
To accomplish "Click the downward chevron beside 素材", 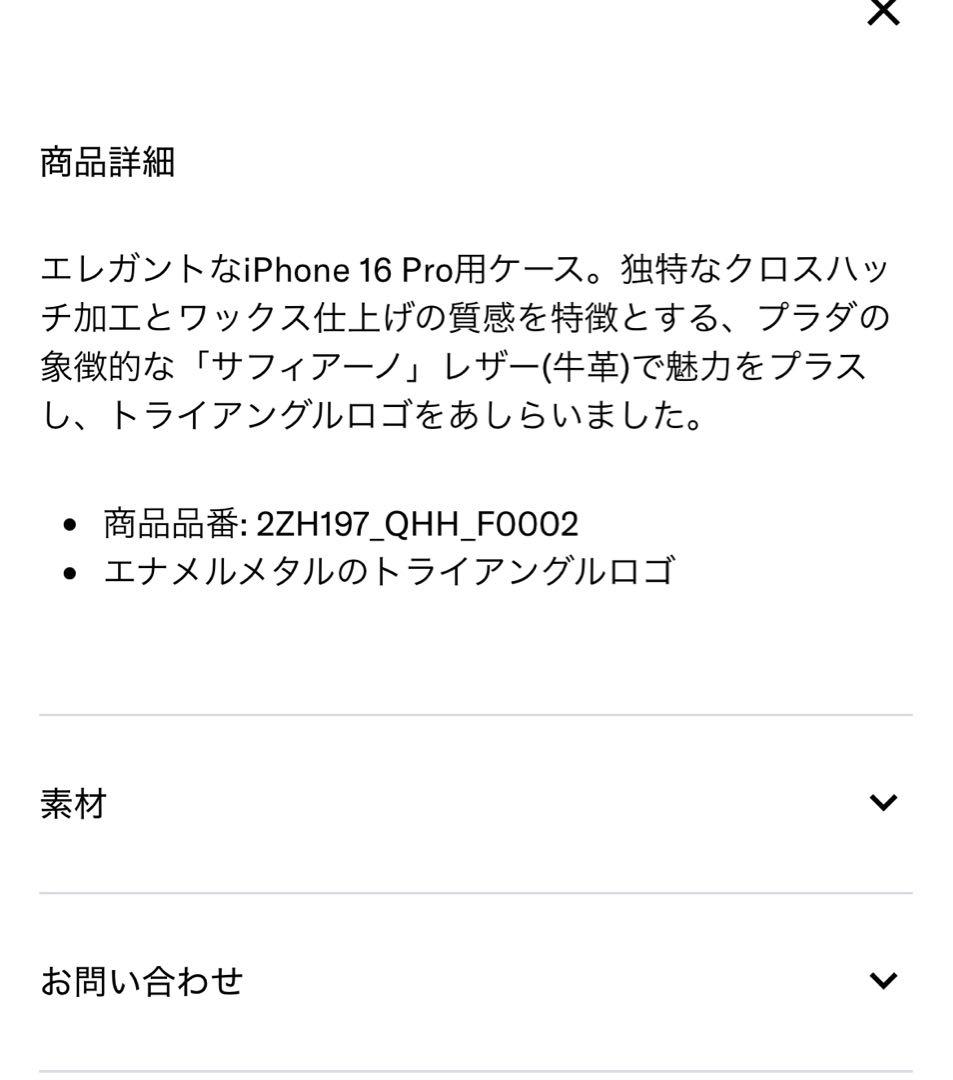I will [880, 800].
